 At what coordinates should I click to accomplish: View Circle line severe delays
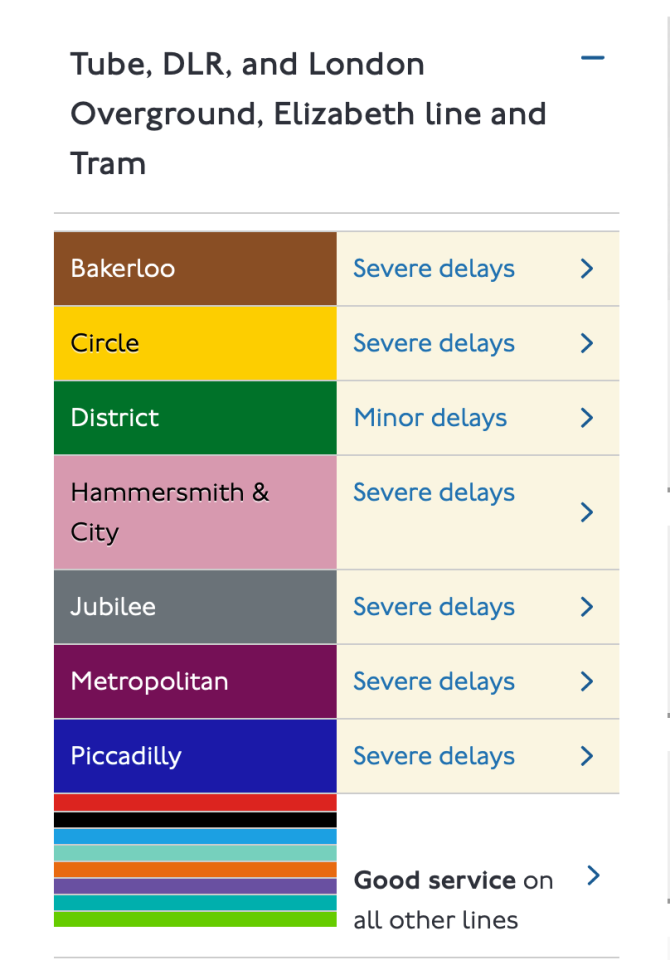coord(434,343)
